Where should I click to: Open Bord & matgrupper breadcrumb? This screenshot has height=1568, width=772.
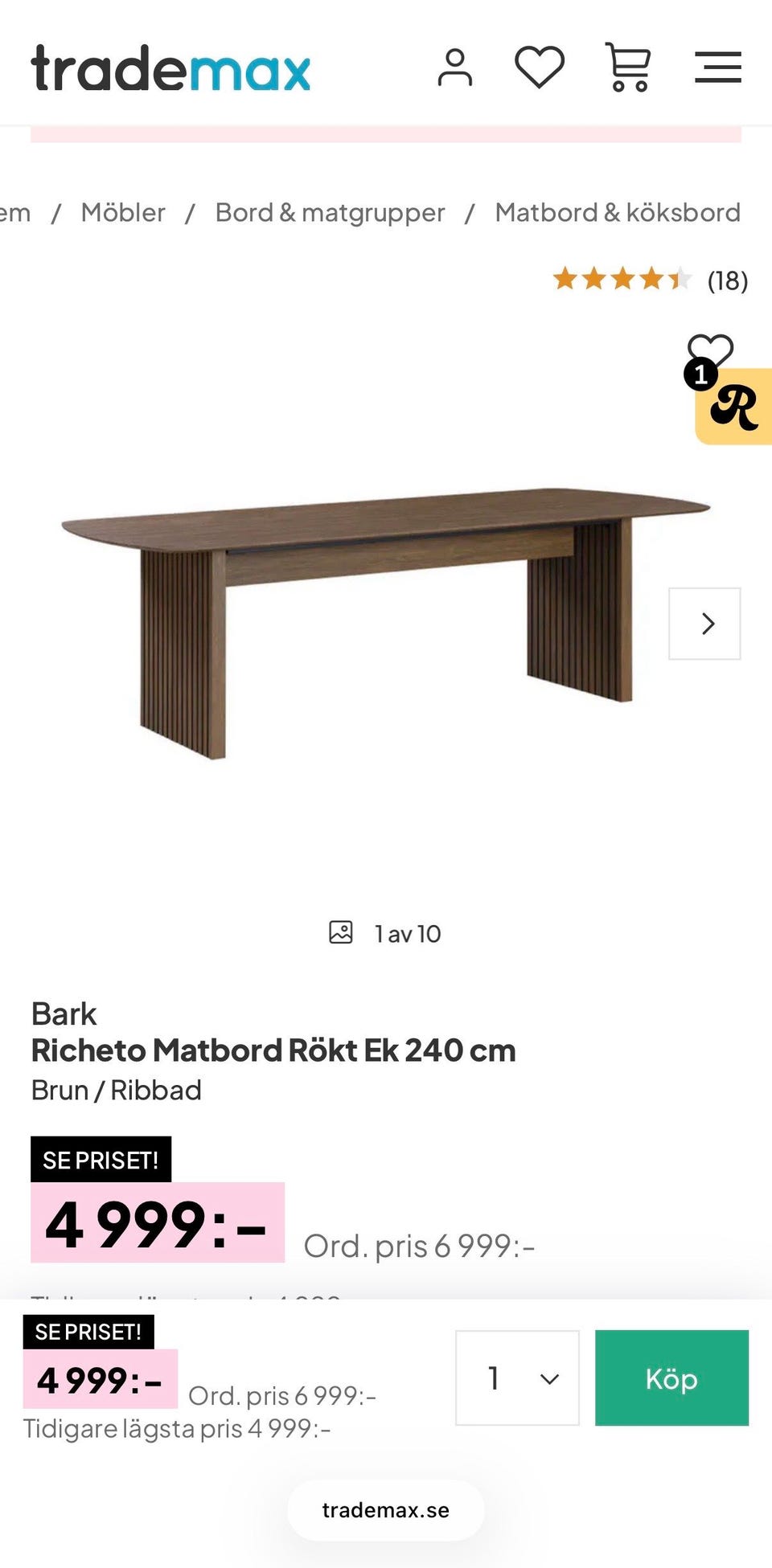330,212
